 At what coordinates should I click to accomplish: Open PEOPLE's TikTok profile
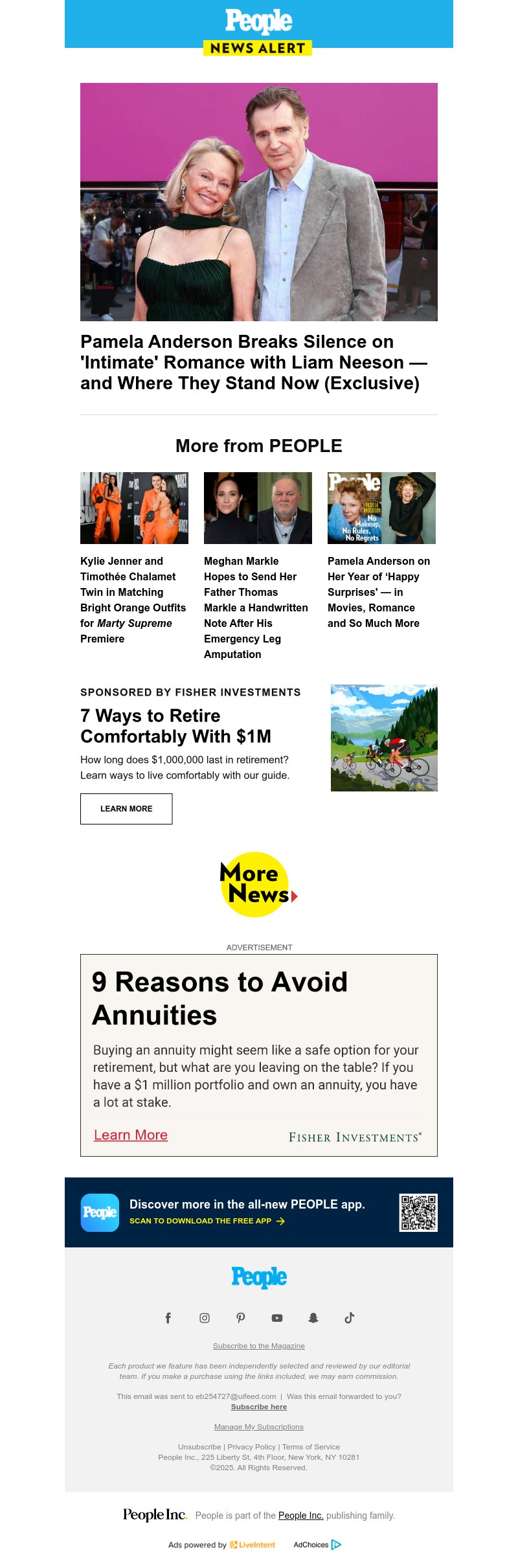[x=350, y=1317]
